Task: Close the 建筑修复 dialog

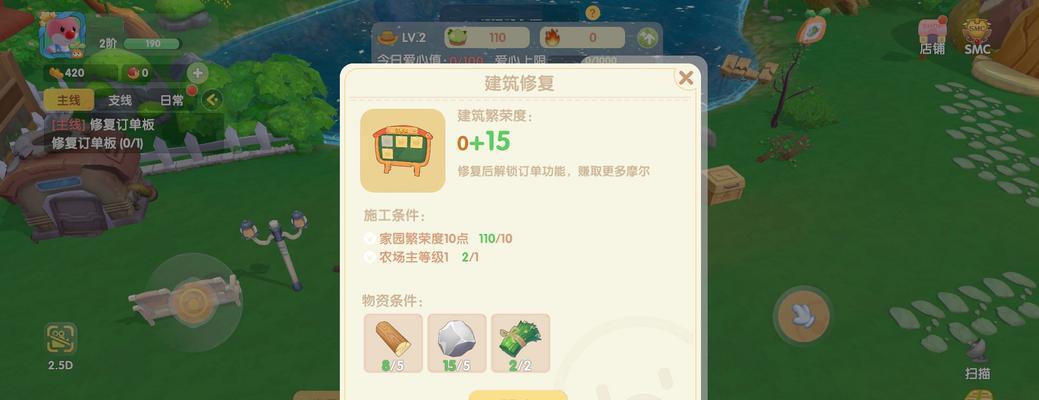Action: coord(686,78)
